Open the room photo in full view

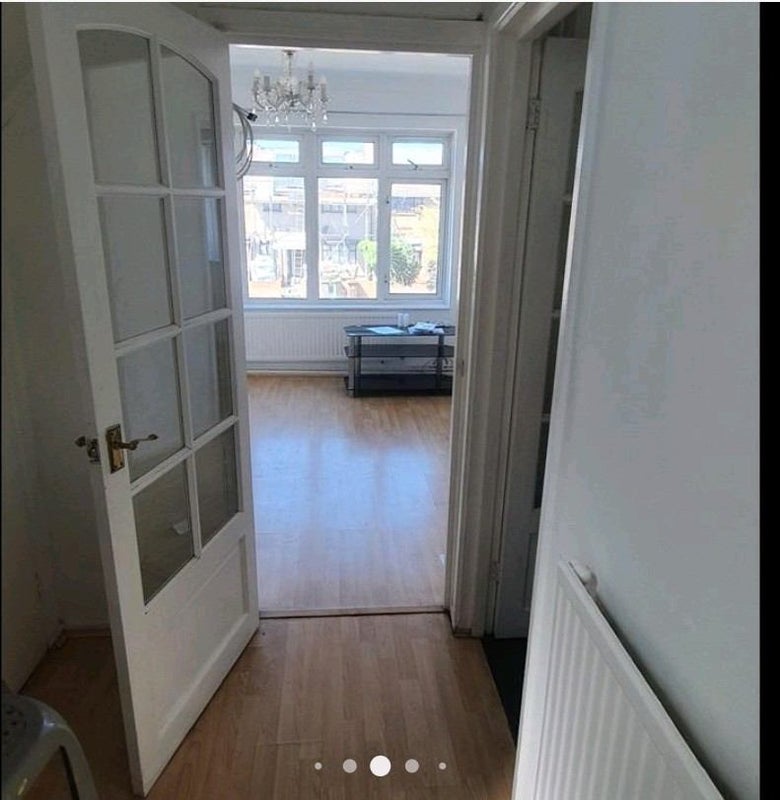click(390, 380)
